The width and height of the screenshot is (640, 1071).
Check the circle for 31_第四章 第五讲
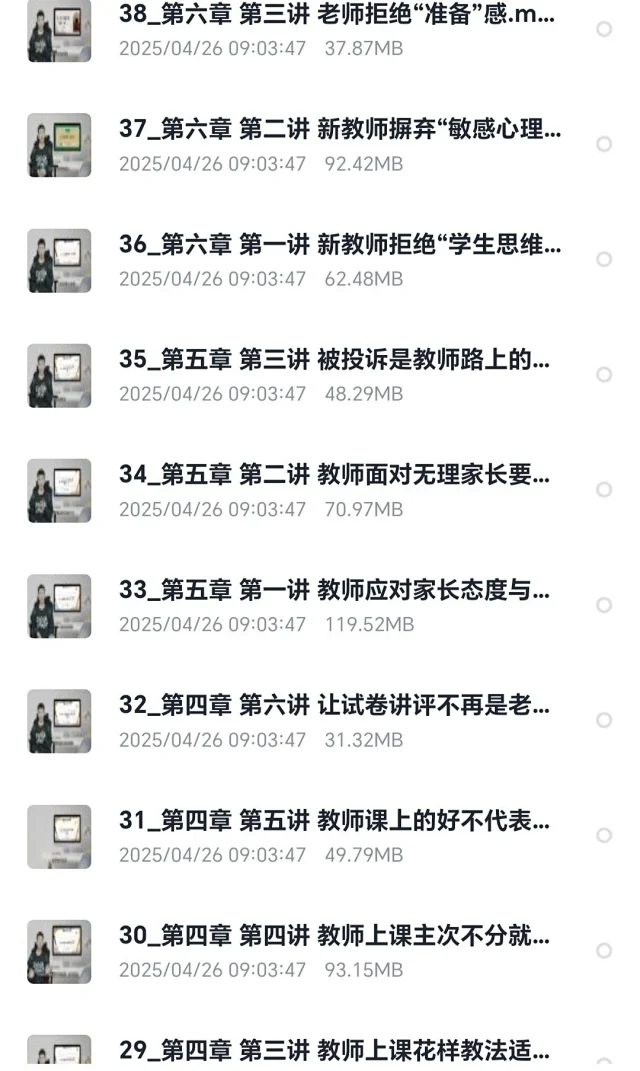point(604,835)
